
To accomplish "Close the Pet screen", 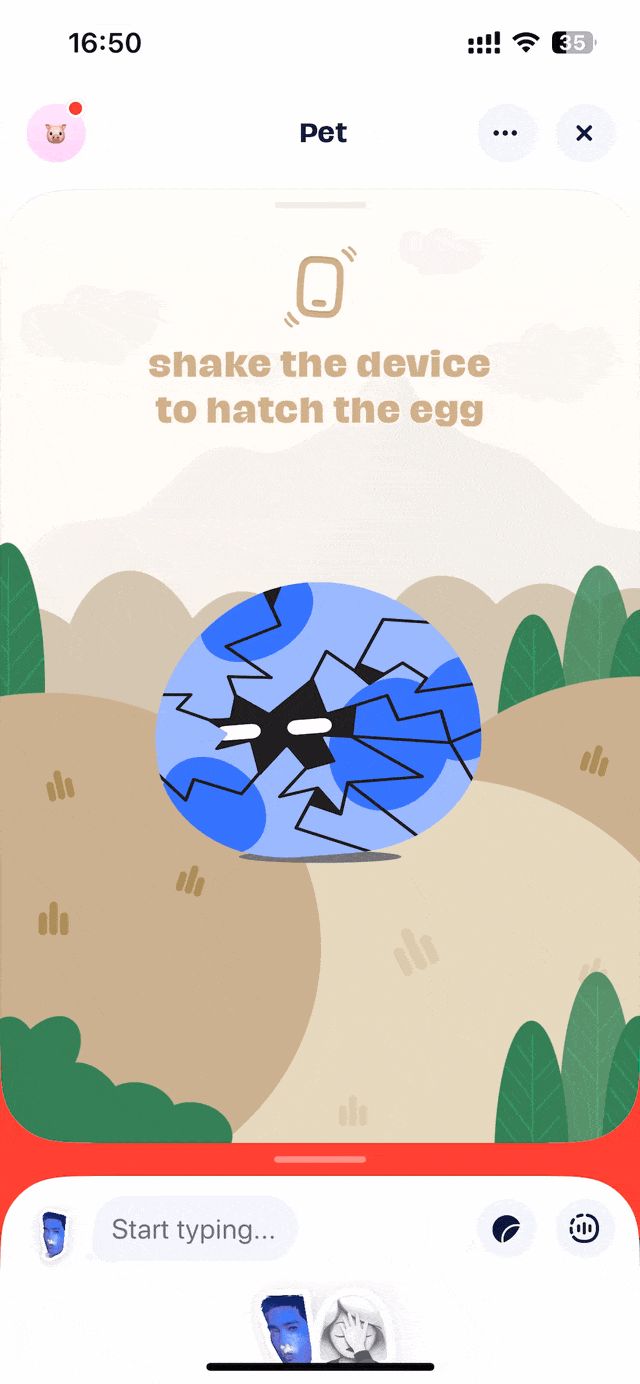I will tap(584, 133).
